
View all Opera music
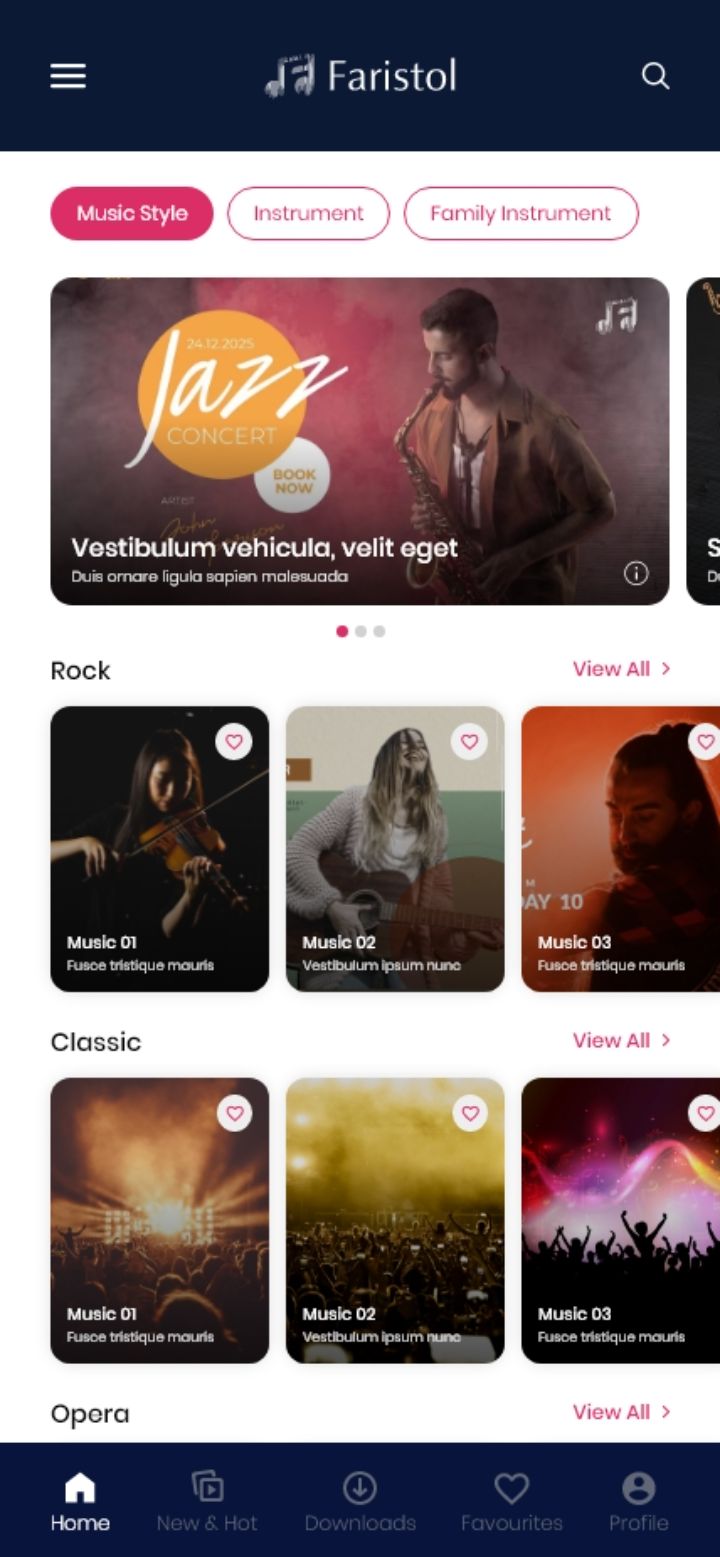tap(620, 1412)
